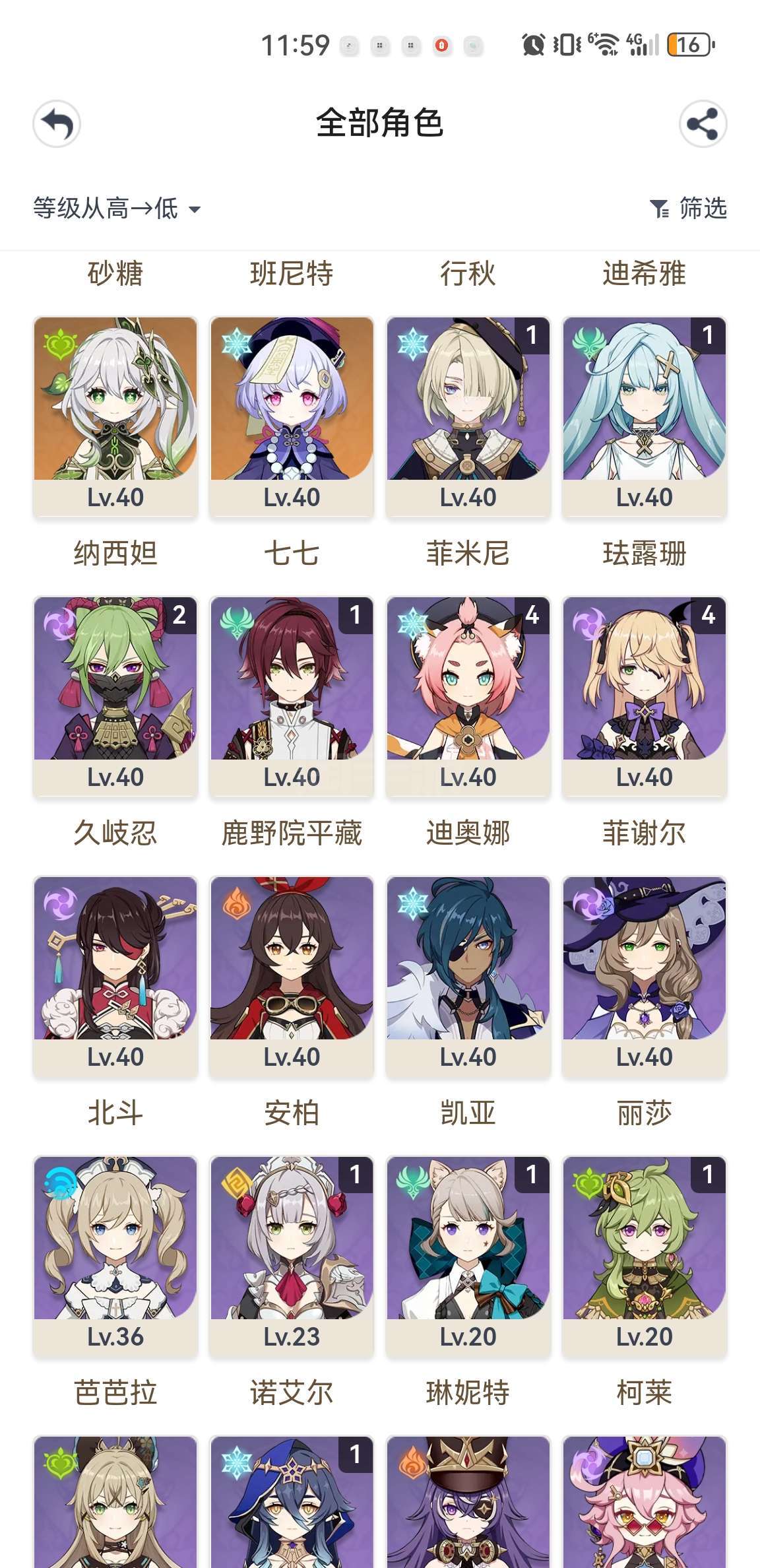760x1568 pixels.
Task: Go back using the back arrow
Action: coord(57,123)
